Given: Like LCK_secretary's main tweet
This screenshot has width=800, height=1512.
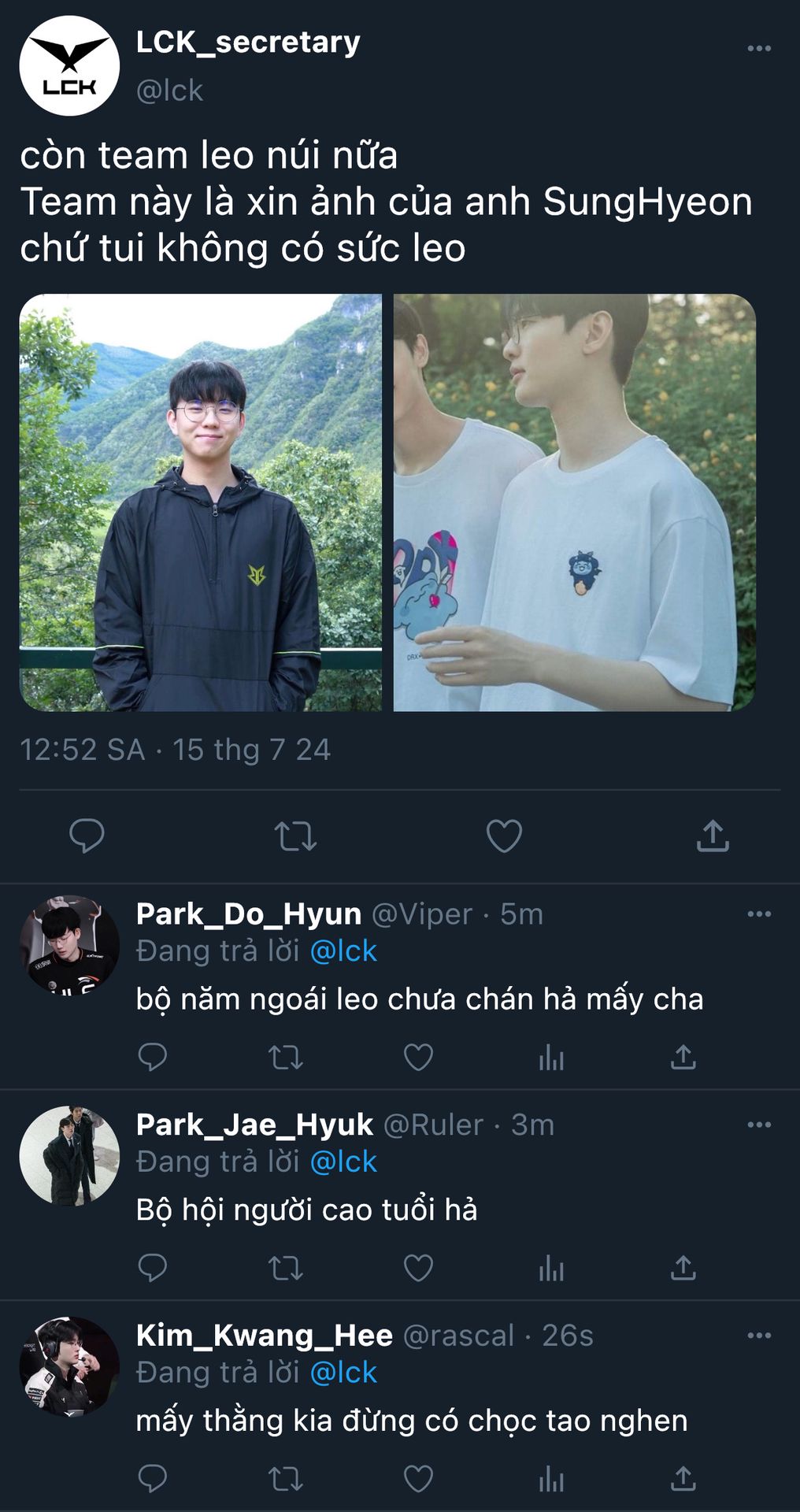Looking at the screenshot, I should click(504, 836).
